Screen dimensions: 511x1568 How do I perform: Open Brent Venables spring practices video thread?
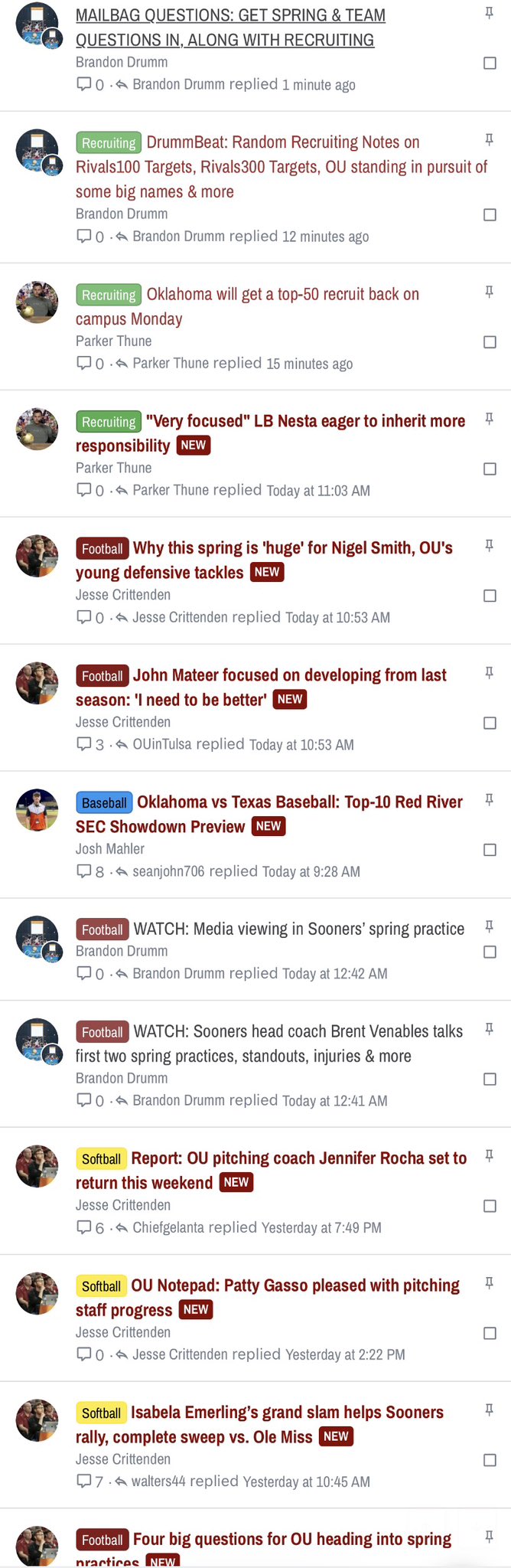(298, 1031)
